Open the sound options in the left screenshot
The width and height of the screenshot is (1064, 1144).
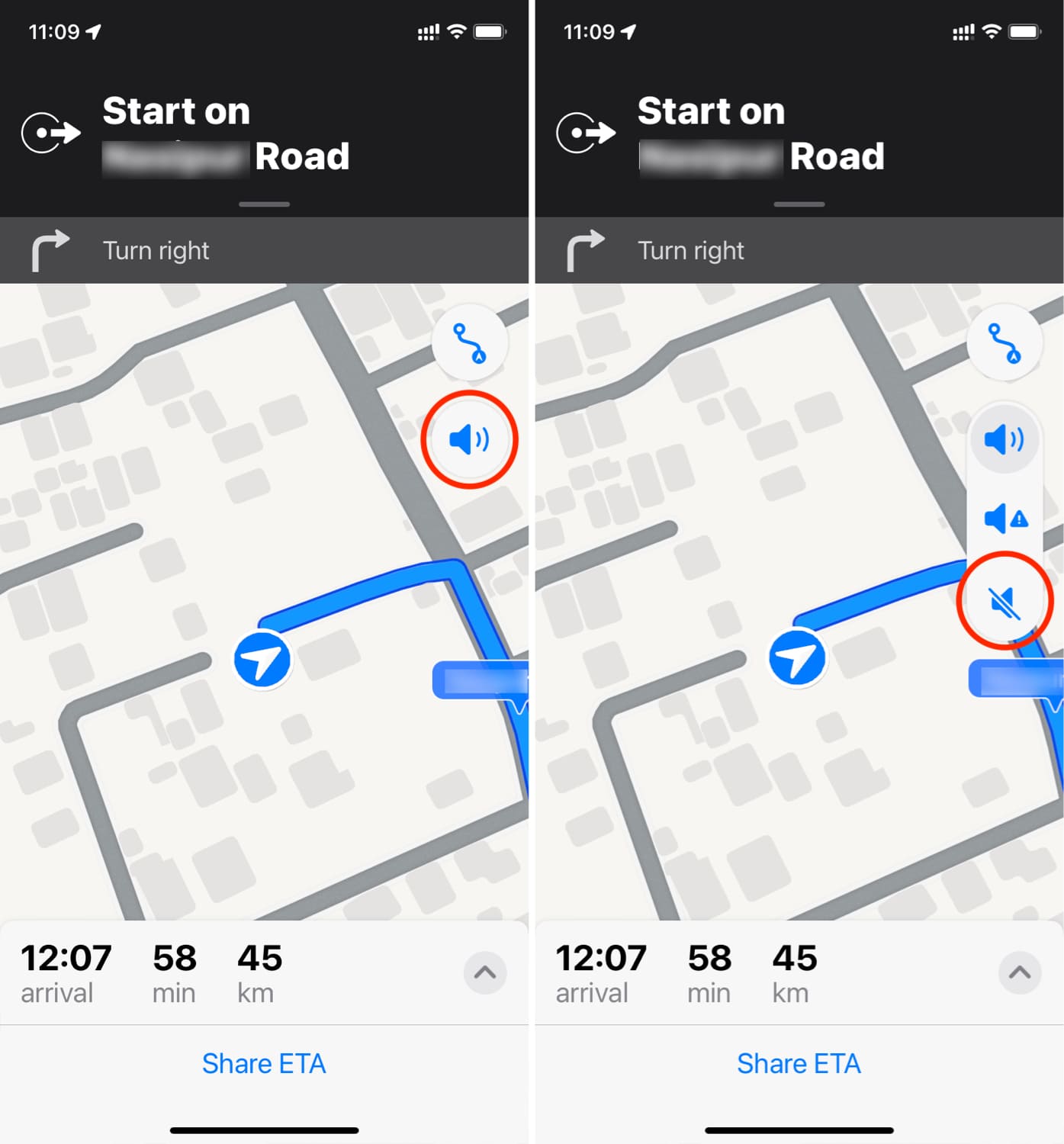point(469,439)
